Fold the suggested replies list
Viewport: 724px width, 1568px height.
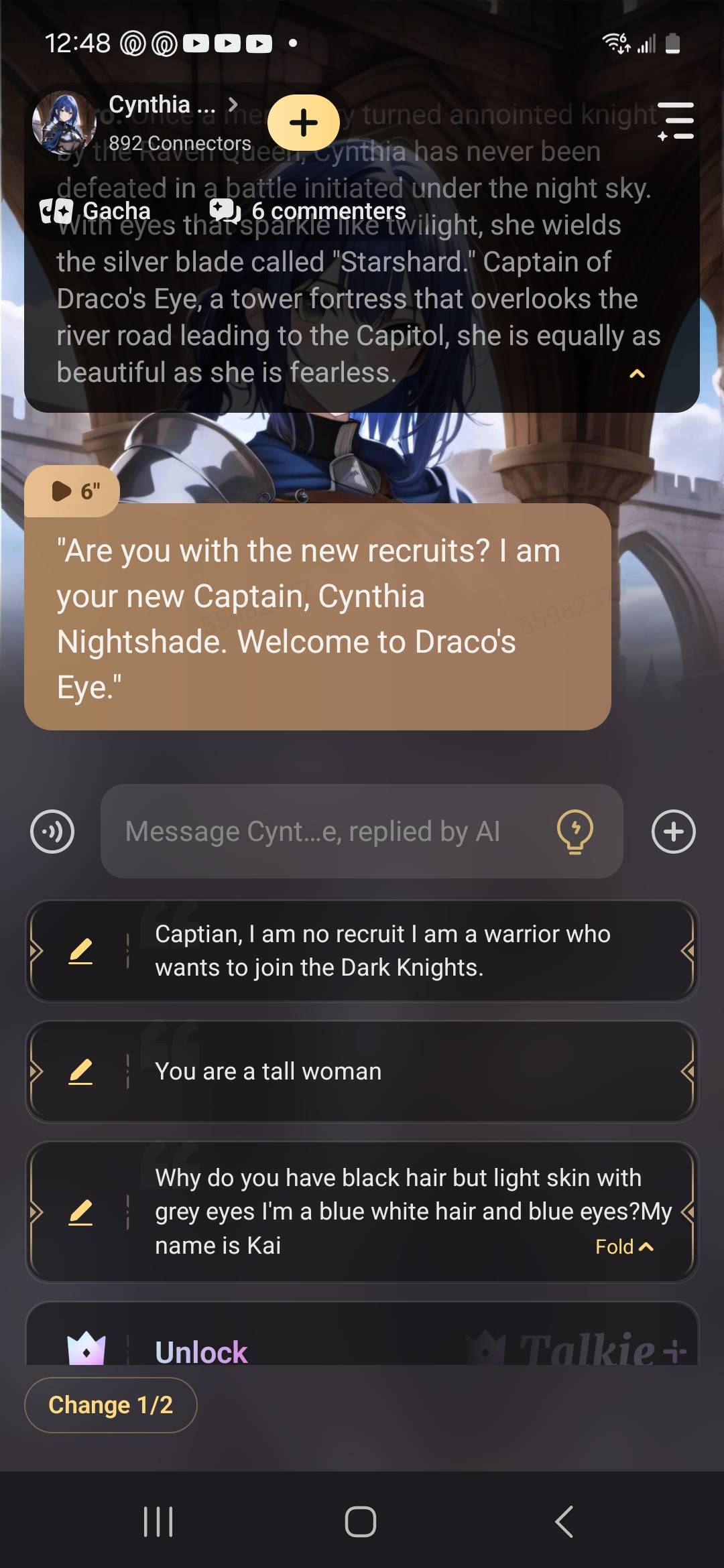click(x=623, y=1246)
